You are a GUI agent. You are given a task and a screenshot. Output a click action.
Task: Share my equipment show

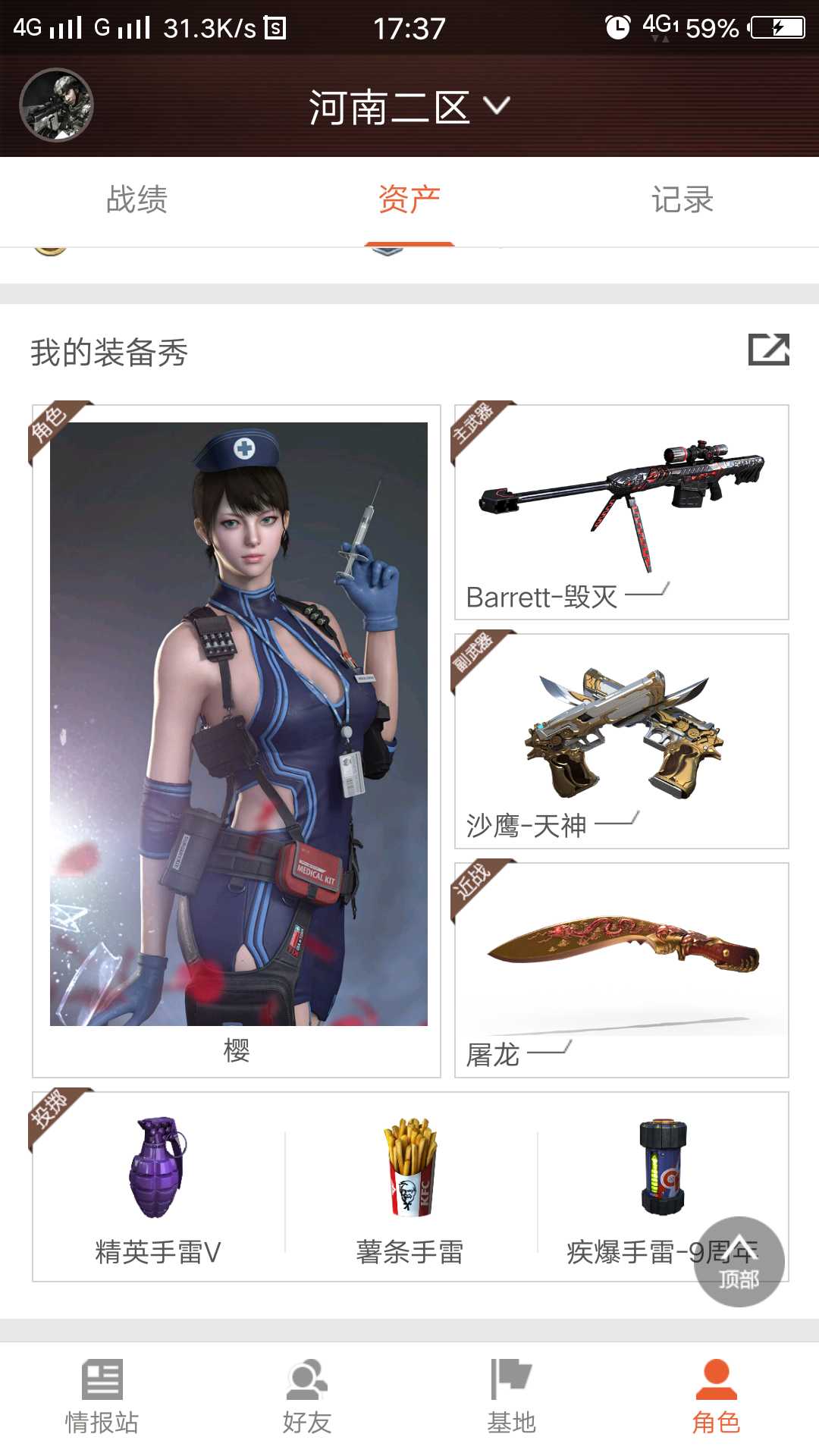768,350
